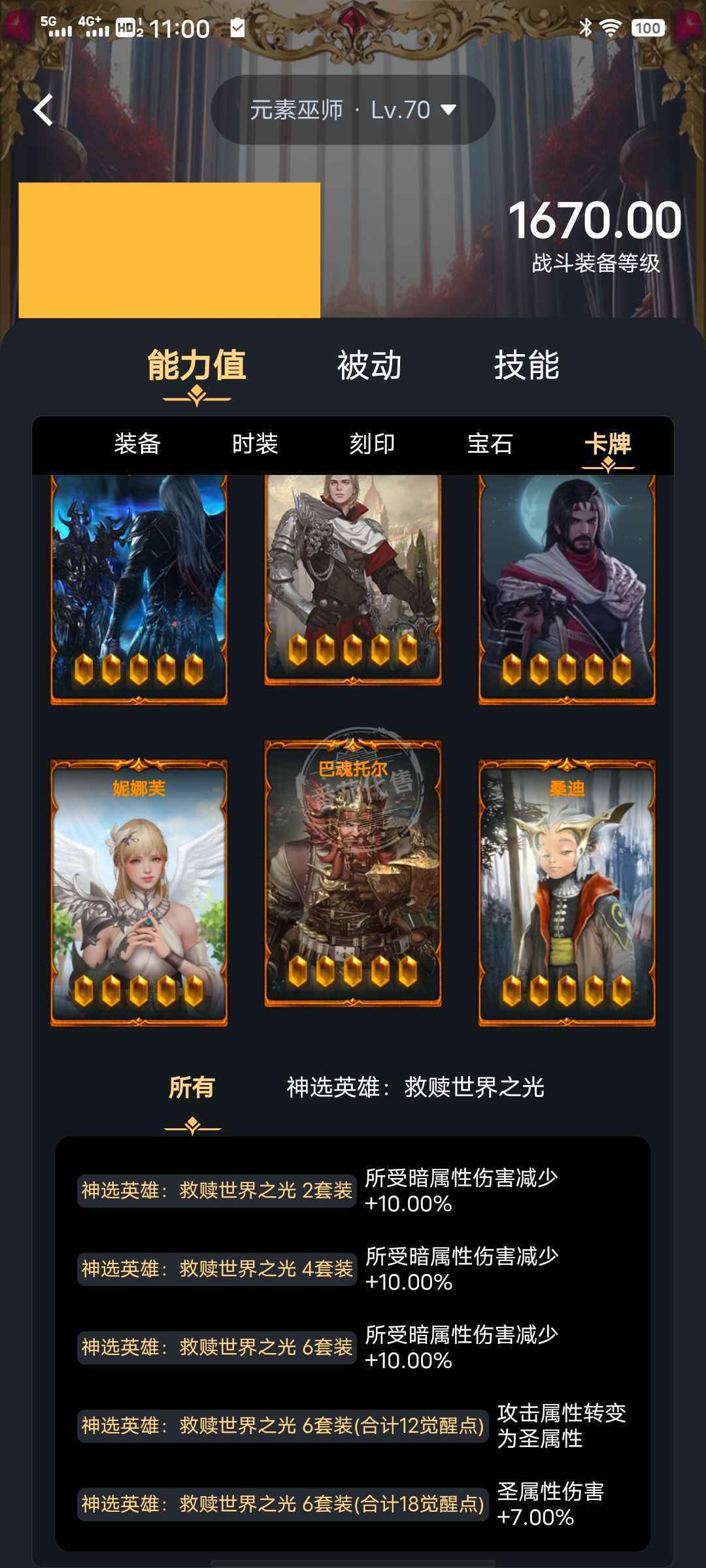Select the 能力值 tab
The image size is (706, 1568).
click(x=197, y=365)
